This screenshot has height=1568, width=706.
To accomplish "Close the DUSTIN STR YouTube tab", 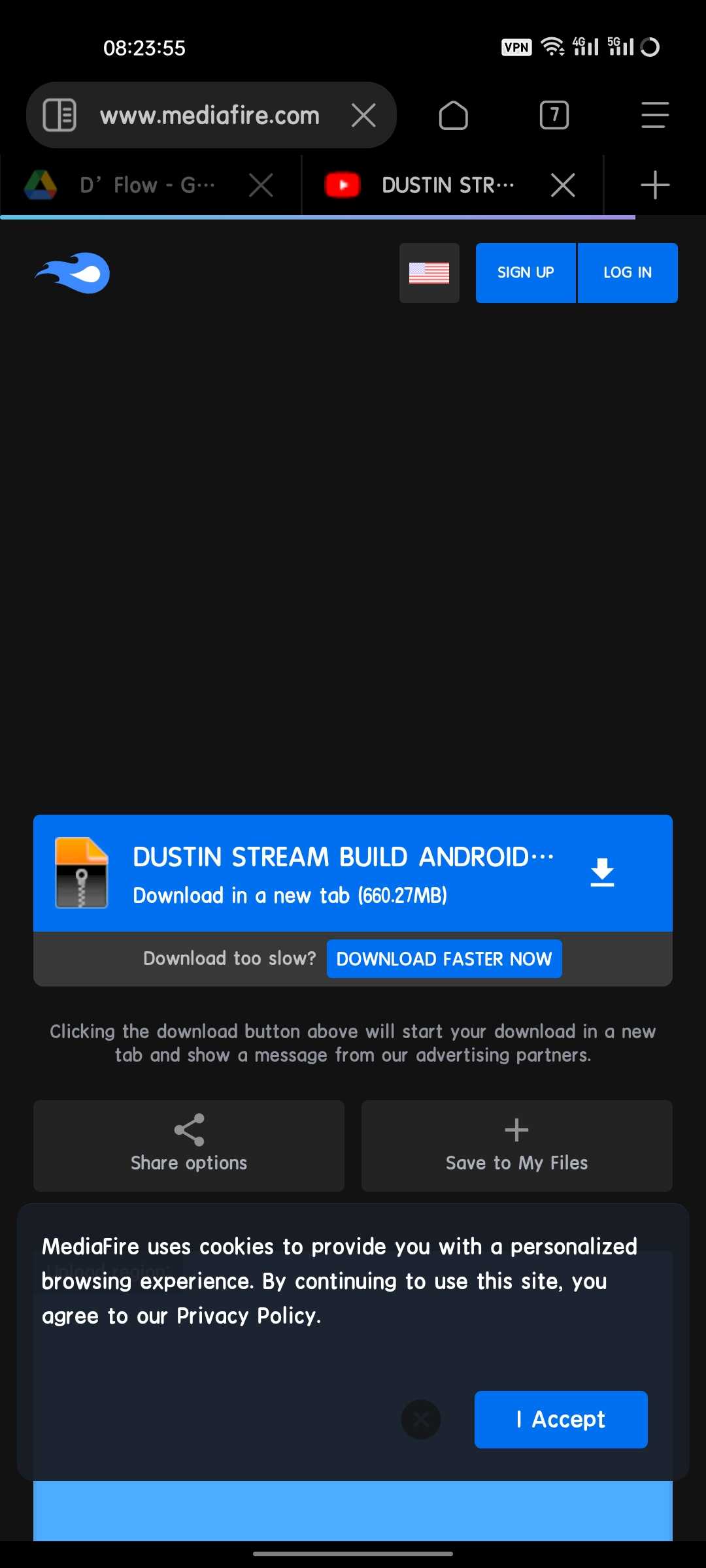I will 563,186.
